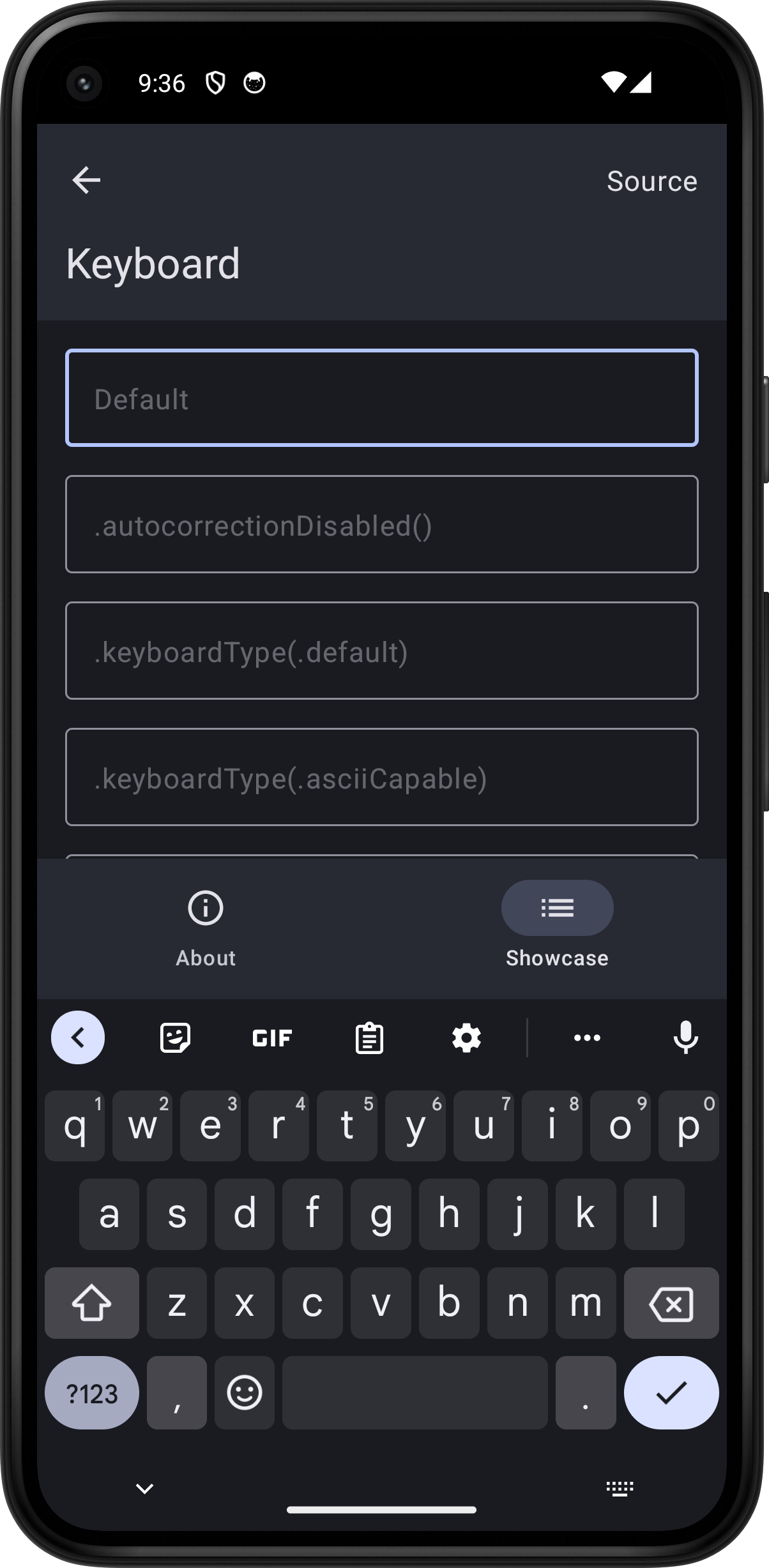Tap the back arrow to leave Keyboard screen
The width and height of the screenshot is (769, 1568).
tap(86, 180)
